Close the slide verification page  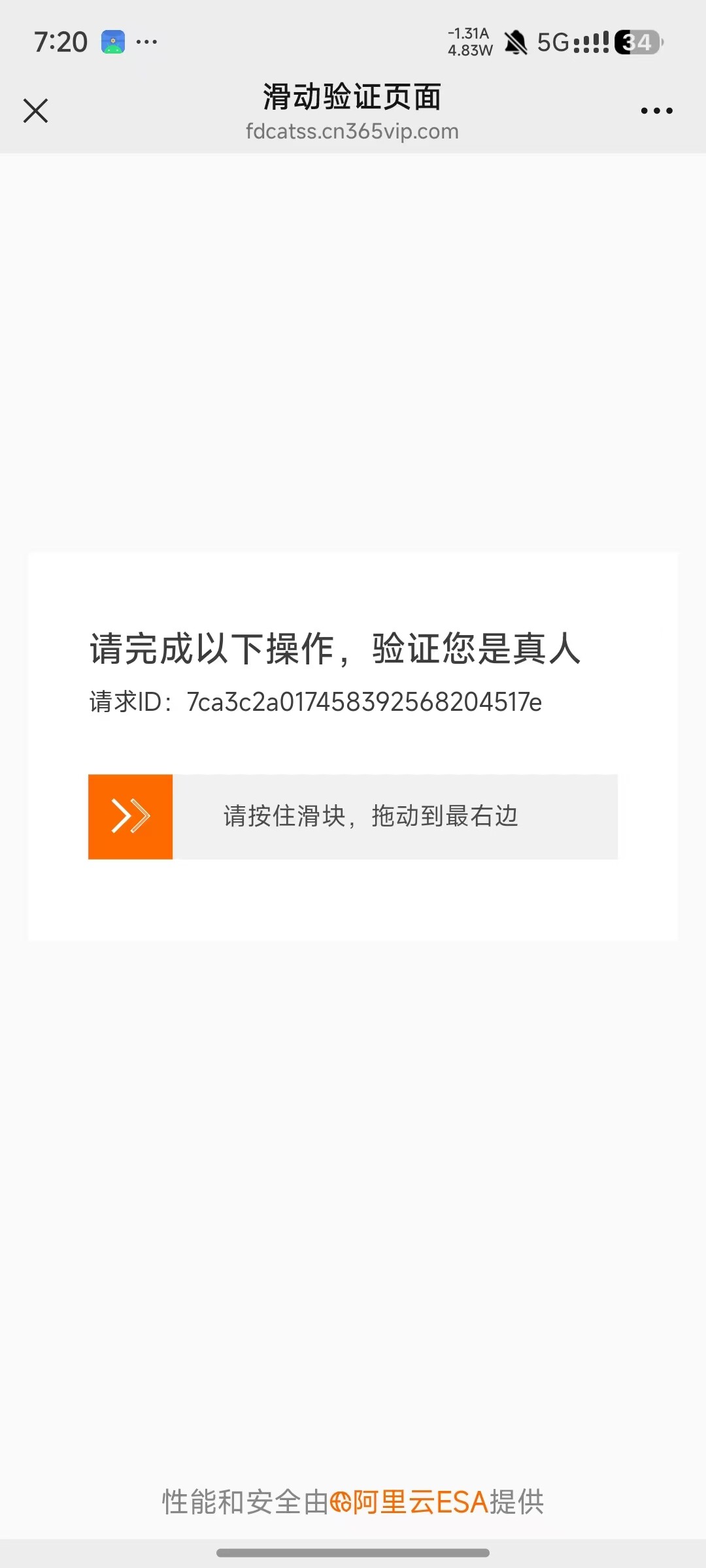point(35,110)
